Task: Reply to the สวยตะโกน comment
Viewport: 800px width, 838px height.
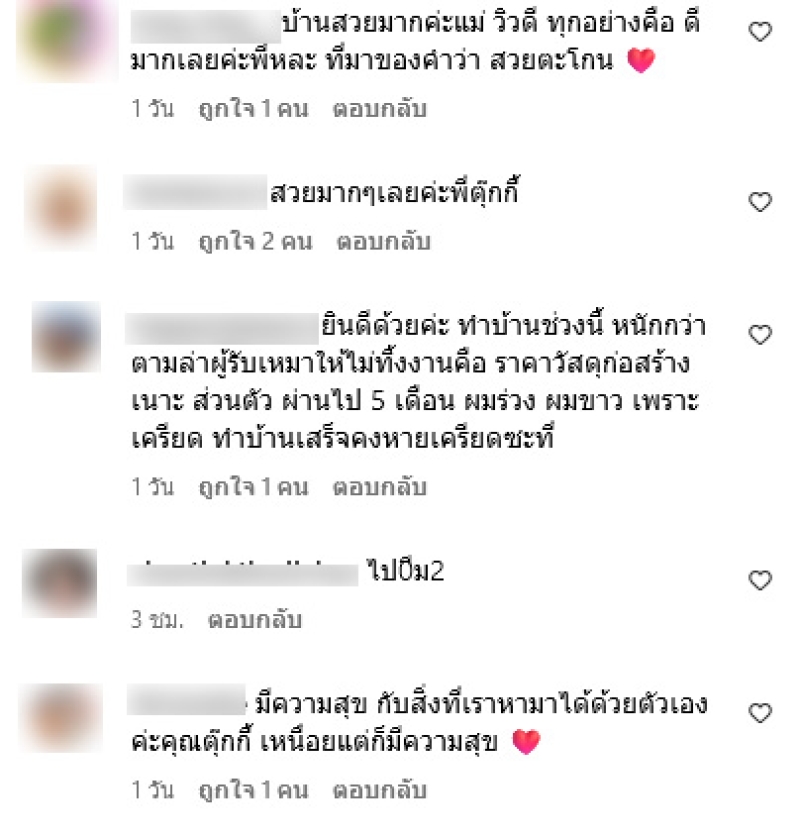Action: tap(379, 109)
